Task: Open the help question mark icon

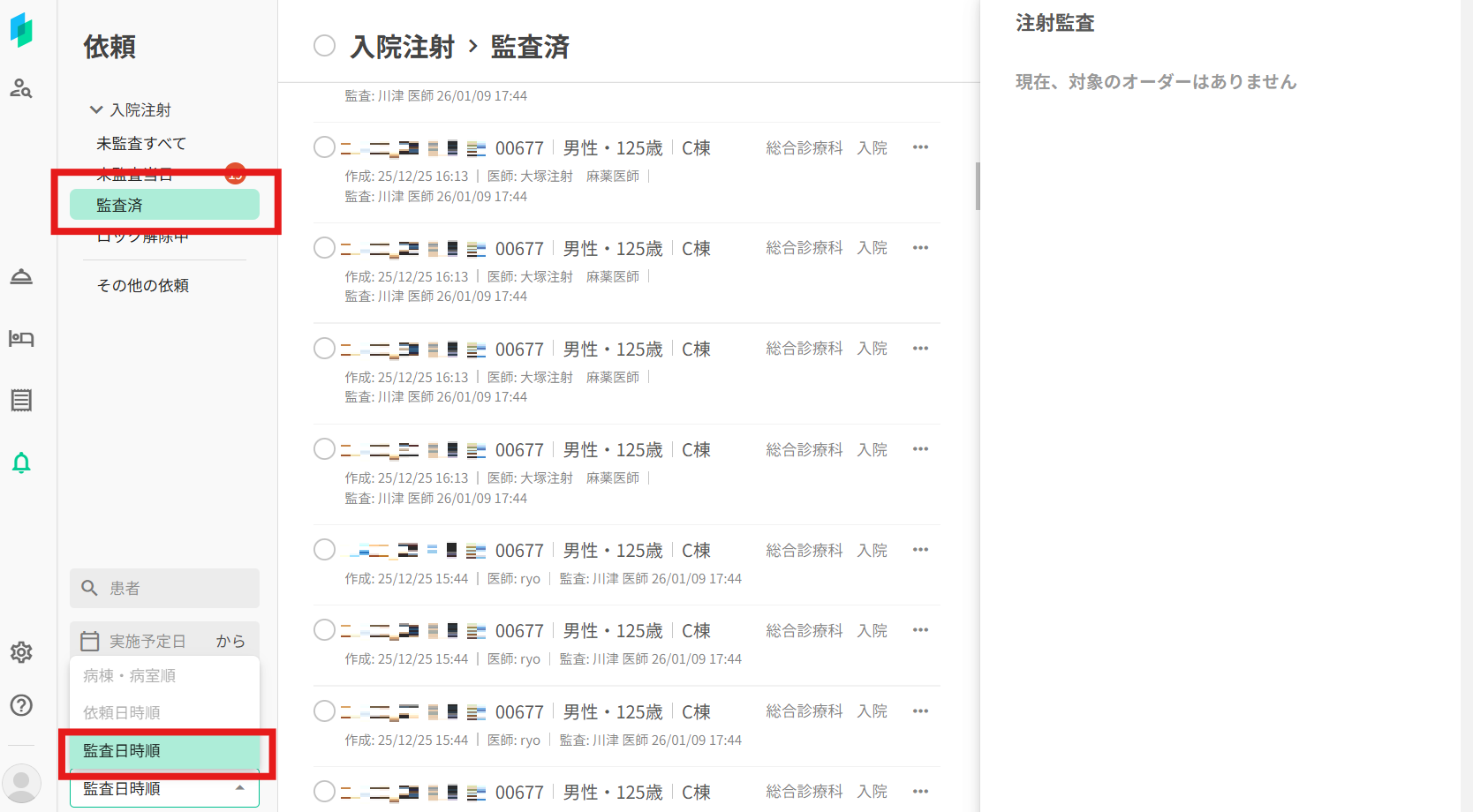Action: tap(21, 705)
